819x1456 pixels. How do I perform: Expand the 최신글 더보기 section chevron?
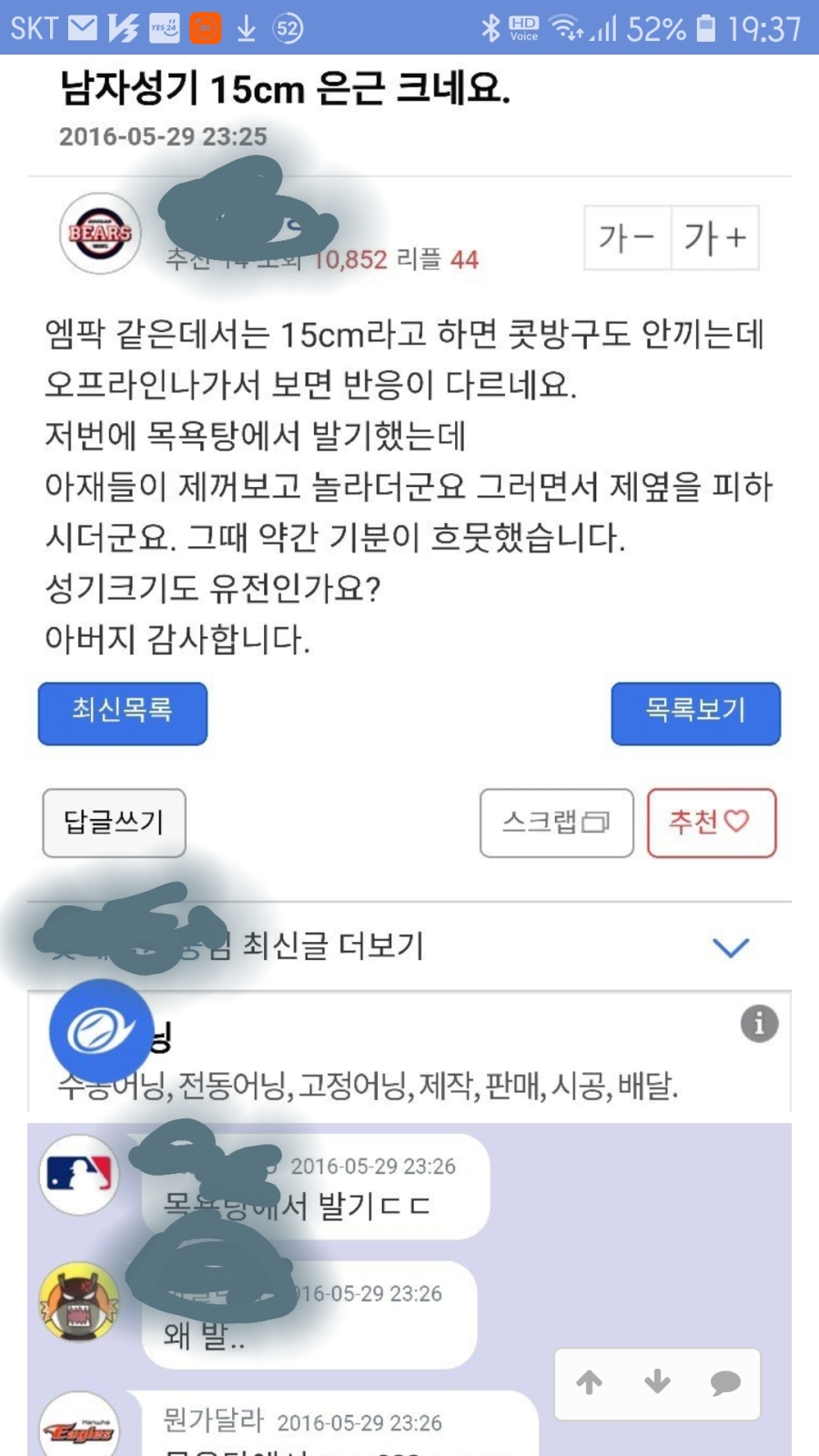pyautogui.click(x=729, y=948)
